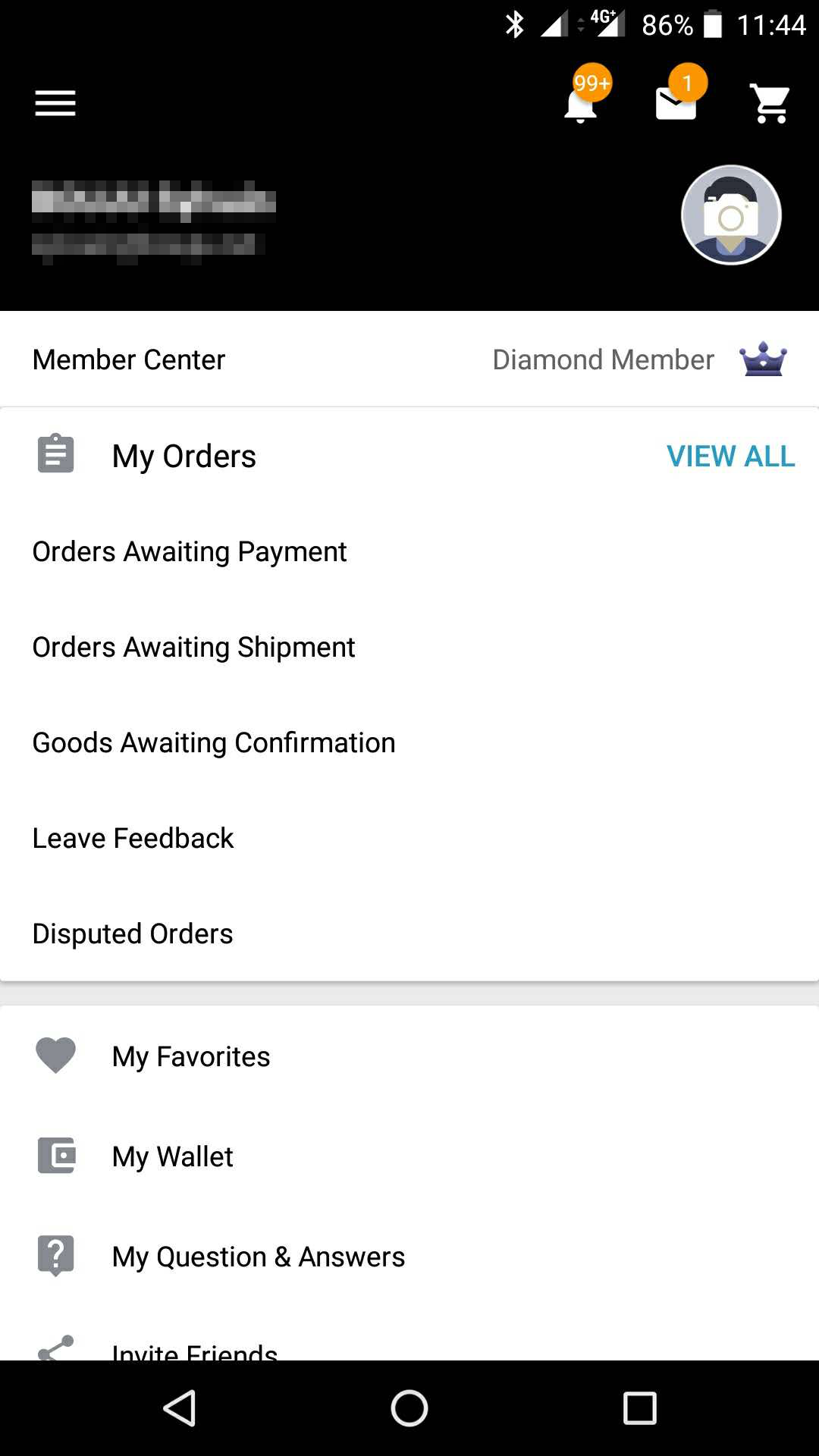Viewport: 819px width, 1456px height.
Task: Go back with the system back button
Action: pos(180,1408)
